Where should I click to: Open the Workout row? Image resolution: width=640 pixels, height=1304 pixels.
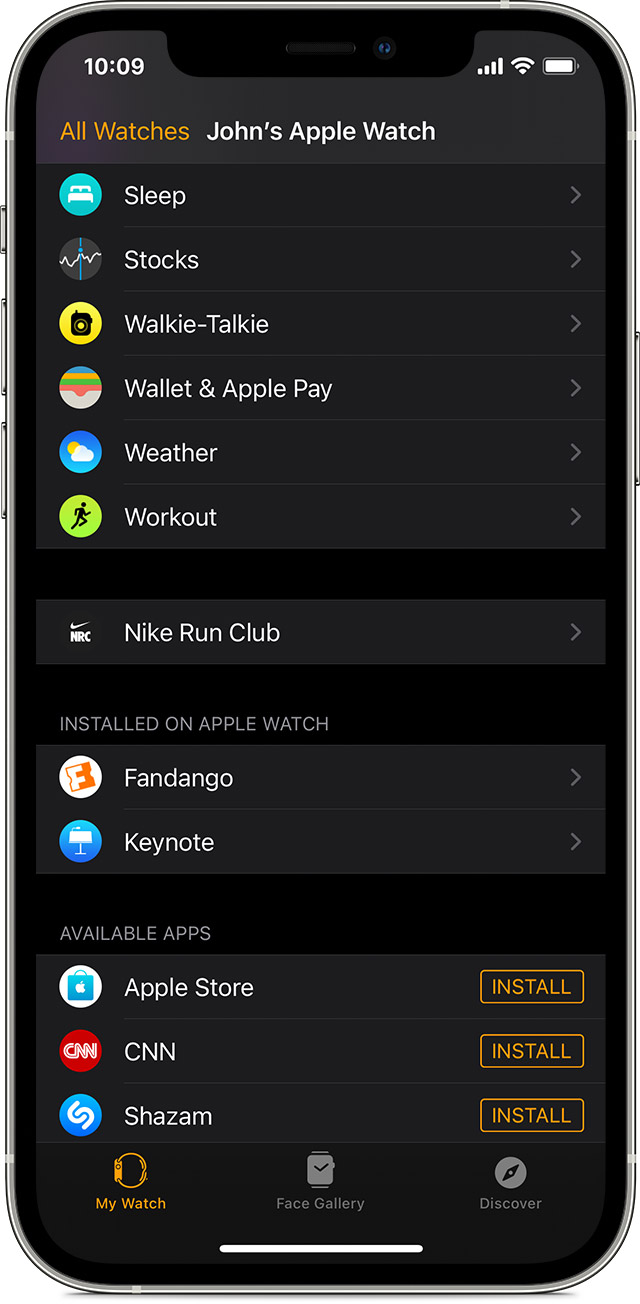(x=320, y=517)
